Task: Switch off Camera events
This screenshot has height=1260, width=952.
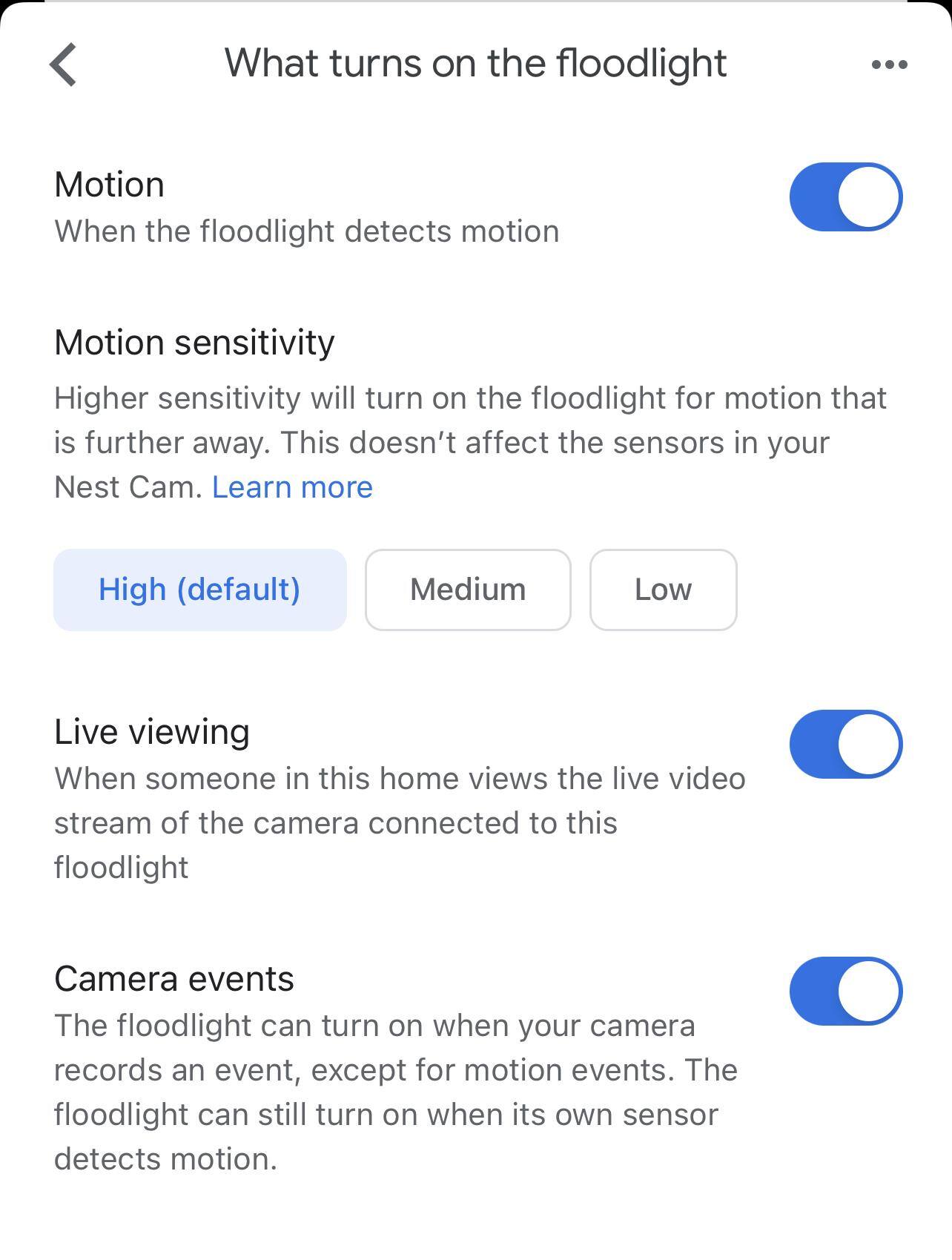Action: 845,992
